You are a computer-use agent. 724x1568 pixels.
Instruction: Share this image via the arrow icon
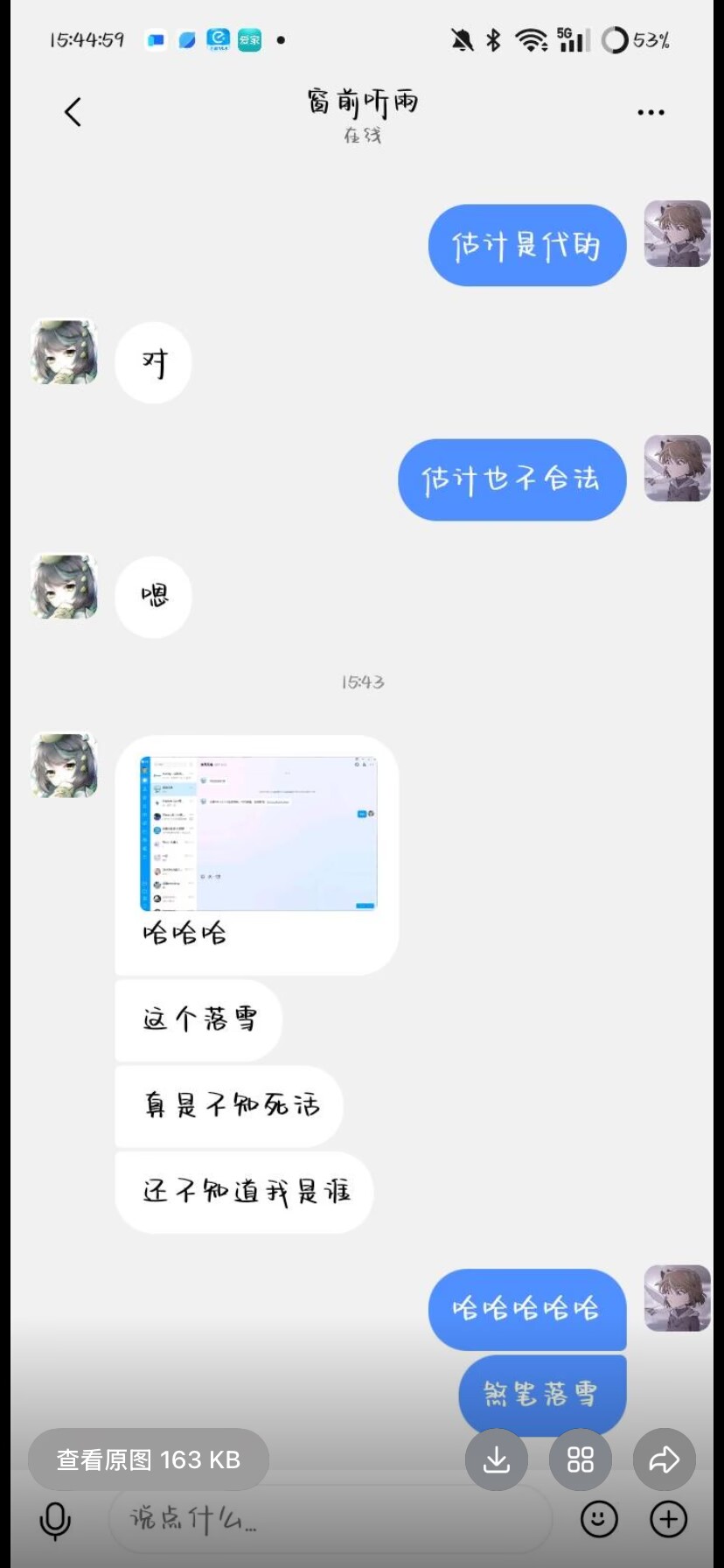(664, 1459)
